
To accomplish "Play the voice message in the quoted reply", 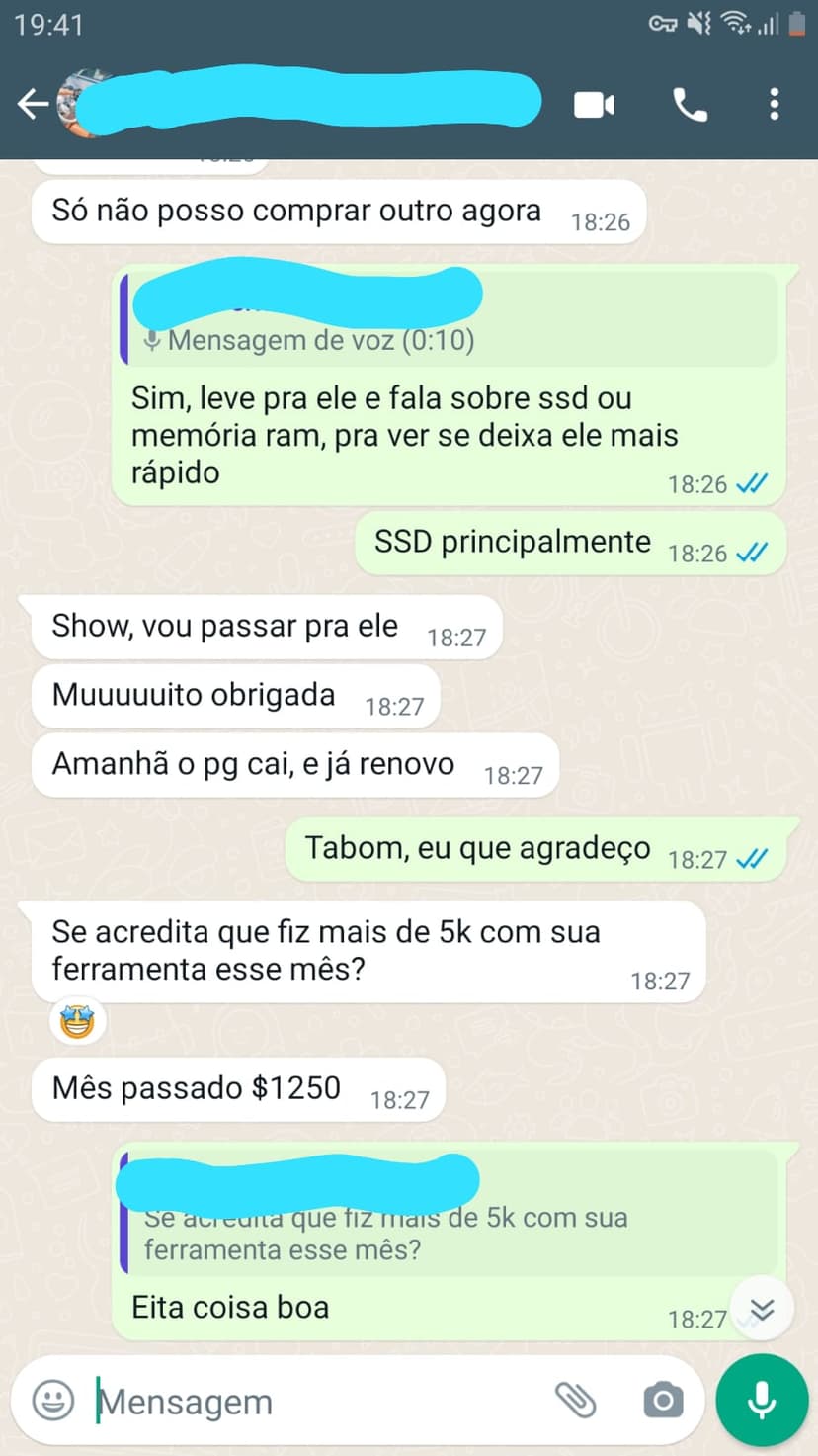I will (x=152, y=340).
